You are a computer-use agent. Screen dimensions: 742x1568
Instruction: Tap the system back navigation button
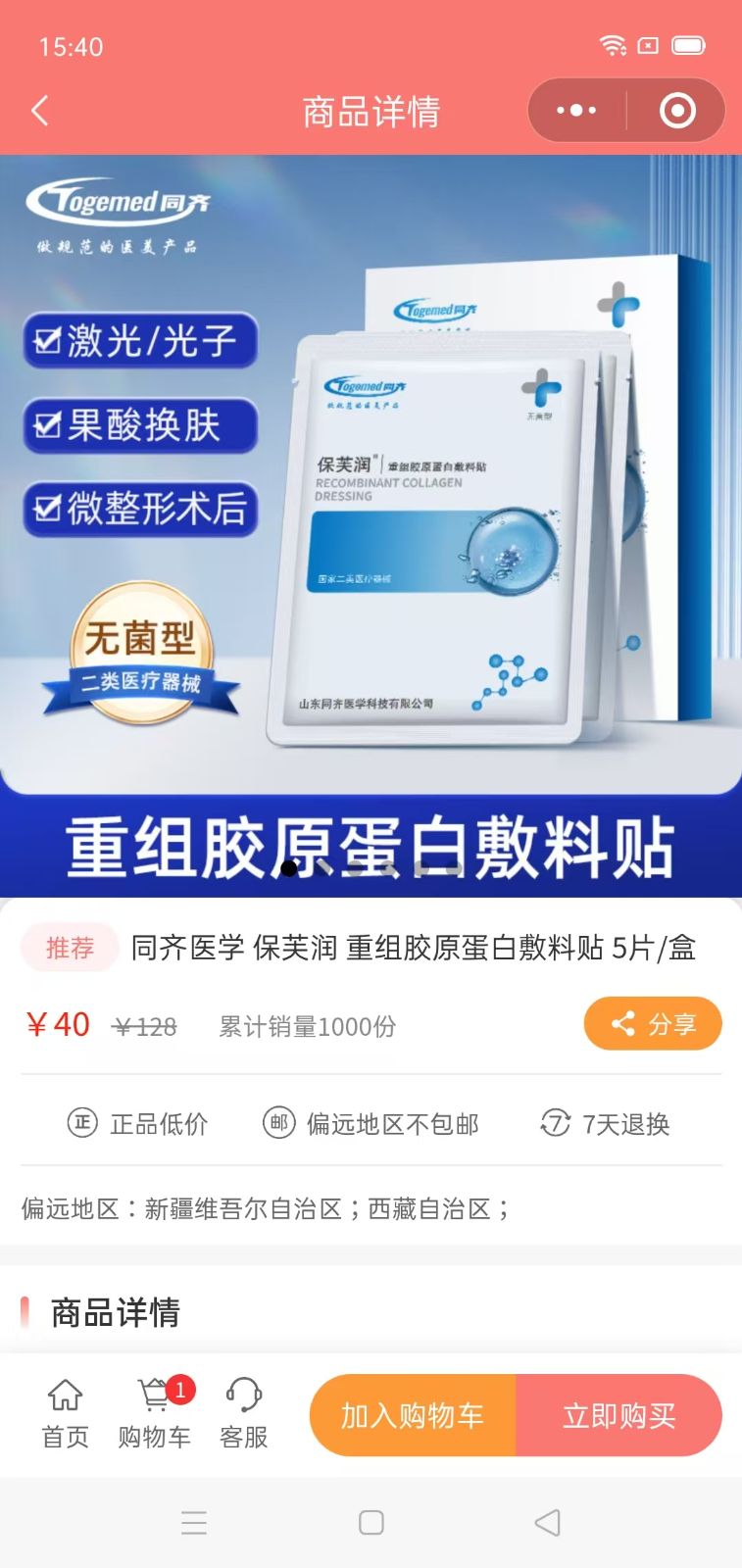click(x=547, y=1522)
